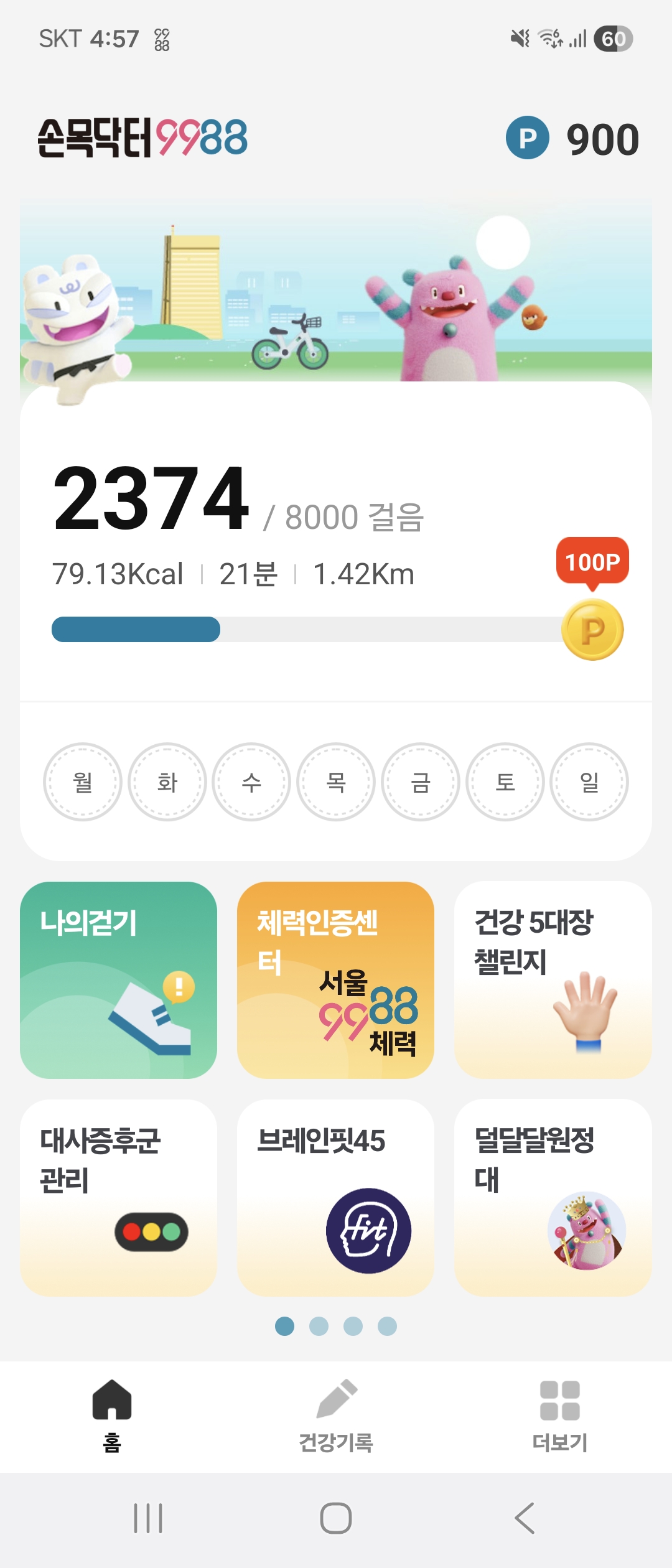View the 900 points balance

point(572,138)
